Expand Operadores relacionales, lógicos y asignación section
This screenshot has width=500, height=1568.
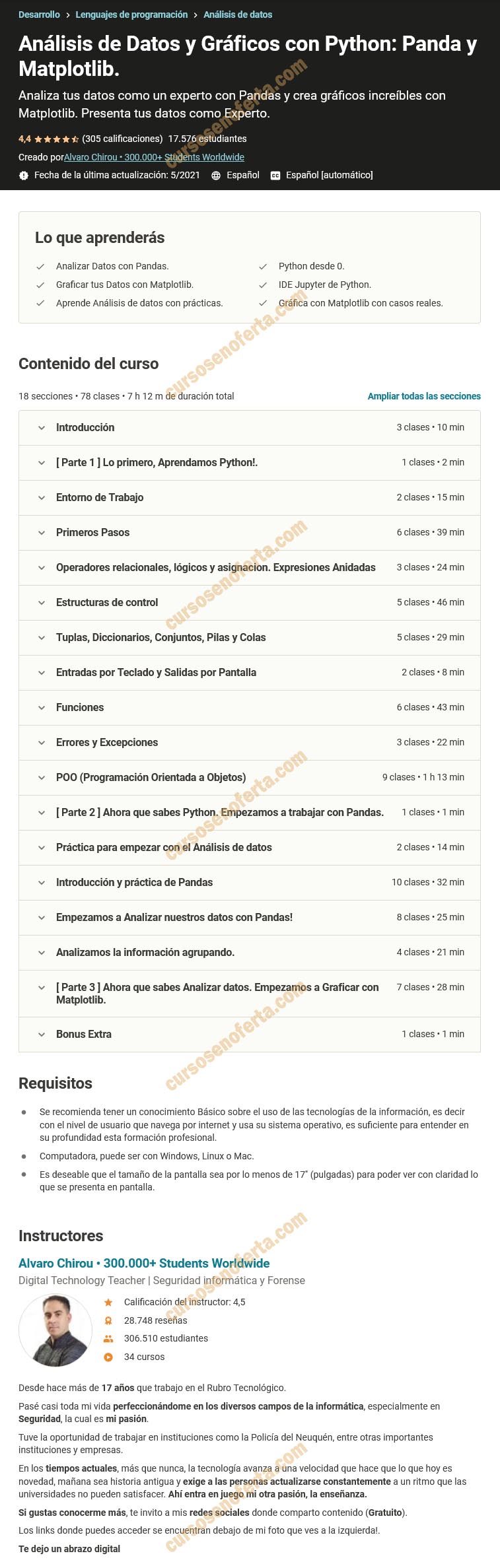[x=215, y=568]
